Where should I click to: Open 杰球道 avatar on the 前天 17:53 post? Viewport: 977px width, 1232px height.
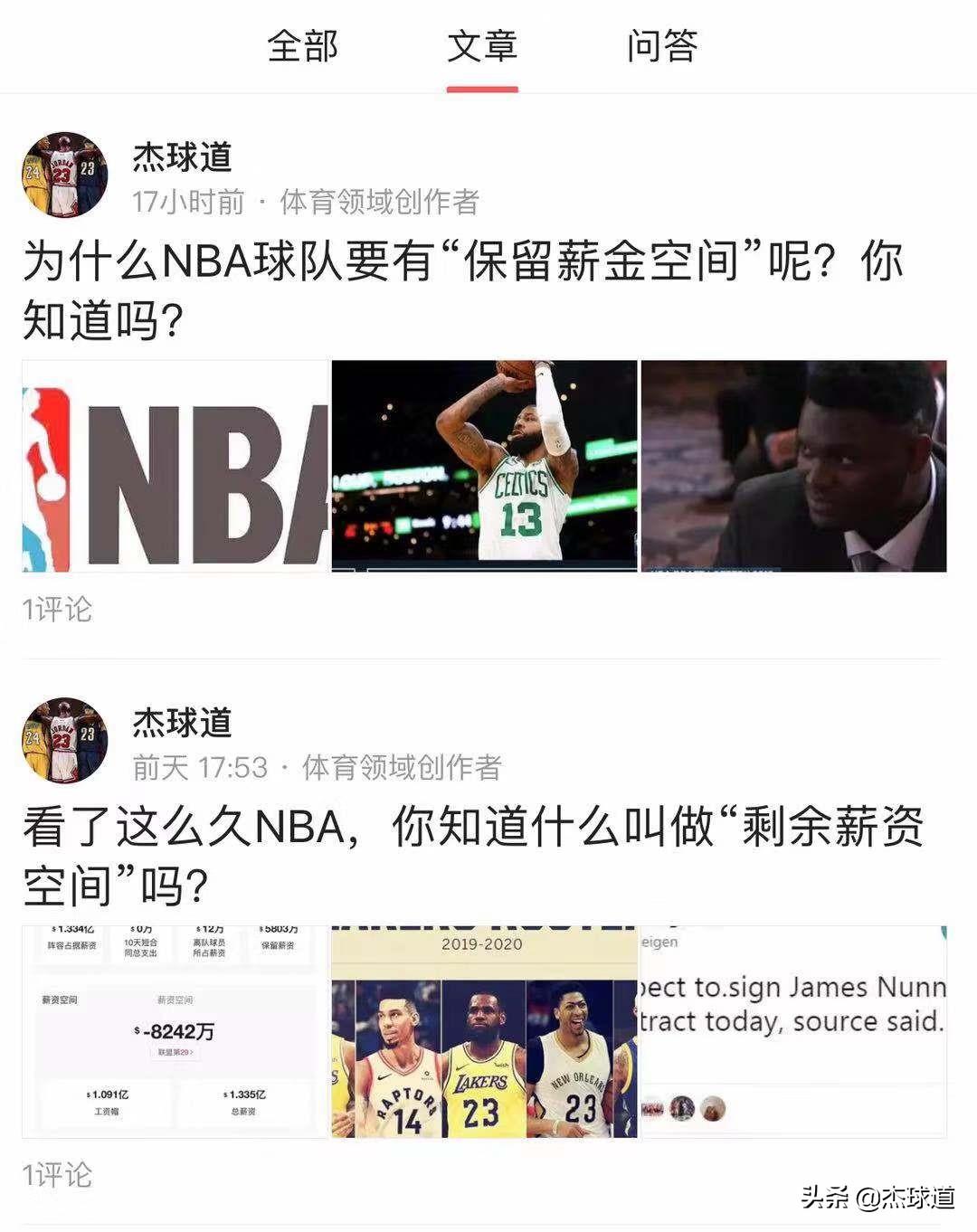[64, 740]
